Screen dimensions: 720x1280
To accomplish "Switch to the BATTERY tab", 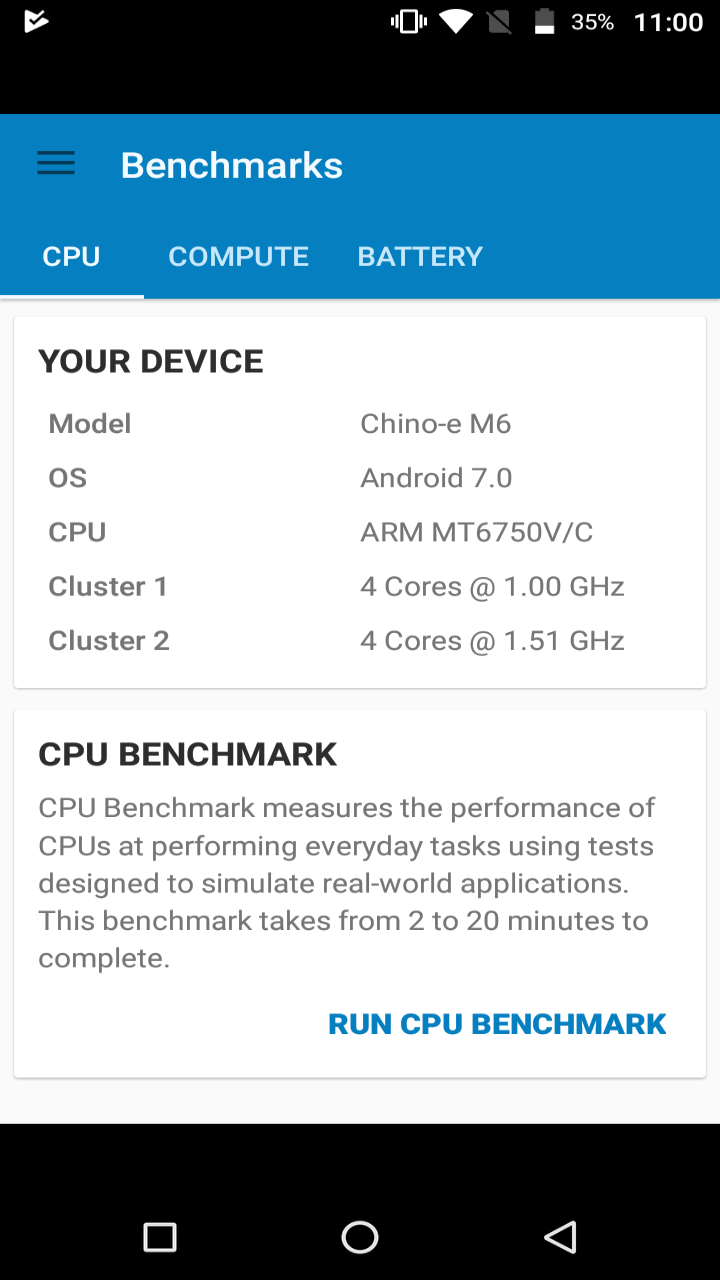I will coord(420,257).
